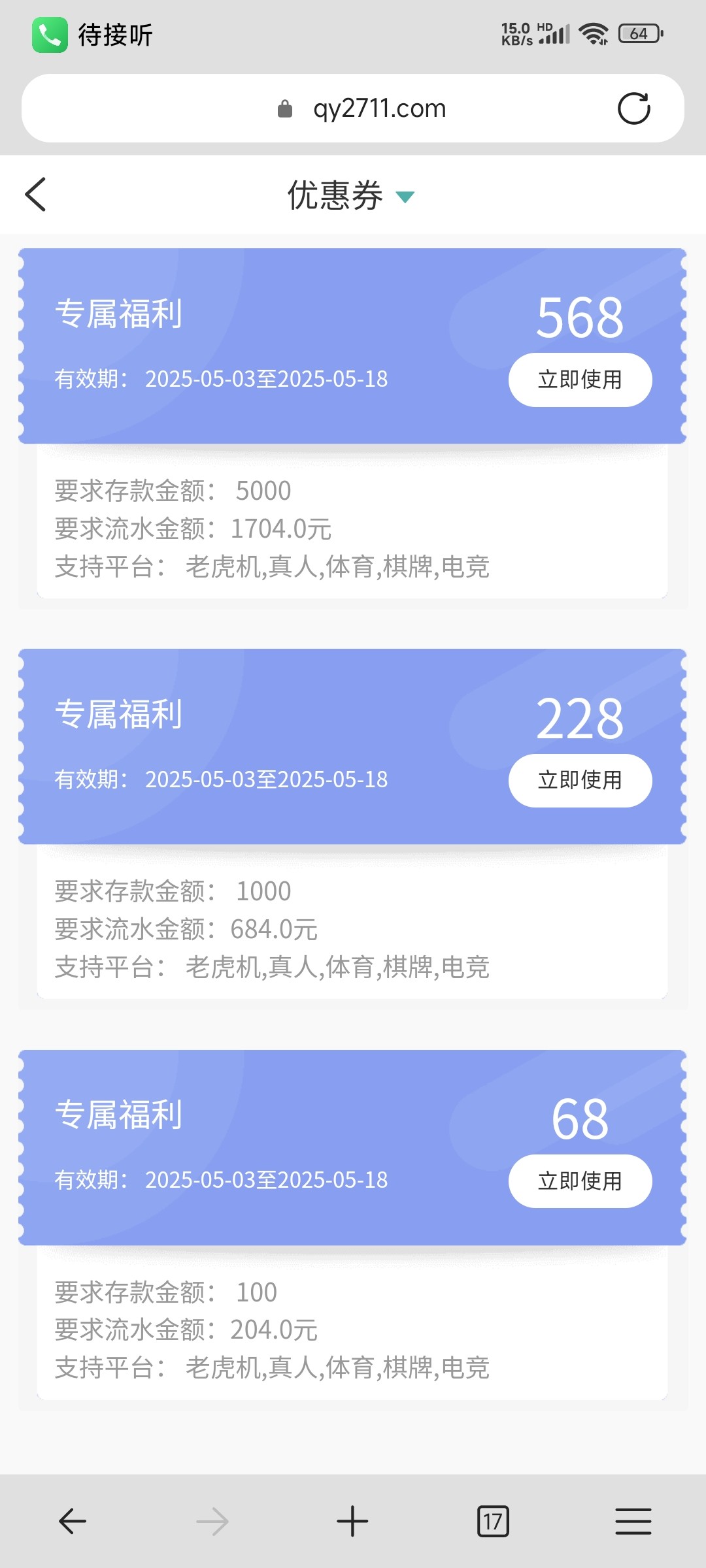Screen dimensions: 706x1568
Task: Tap 立即使用 on the 228 coupon
Action: [x=580, y=780]
